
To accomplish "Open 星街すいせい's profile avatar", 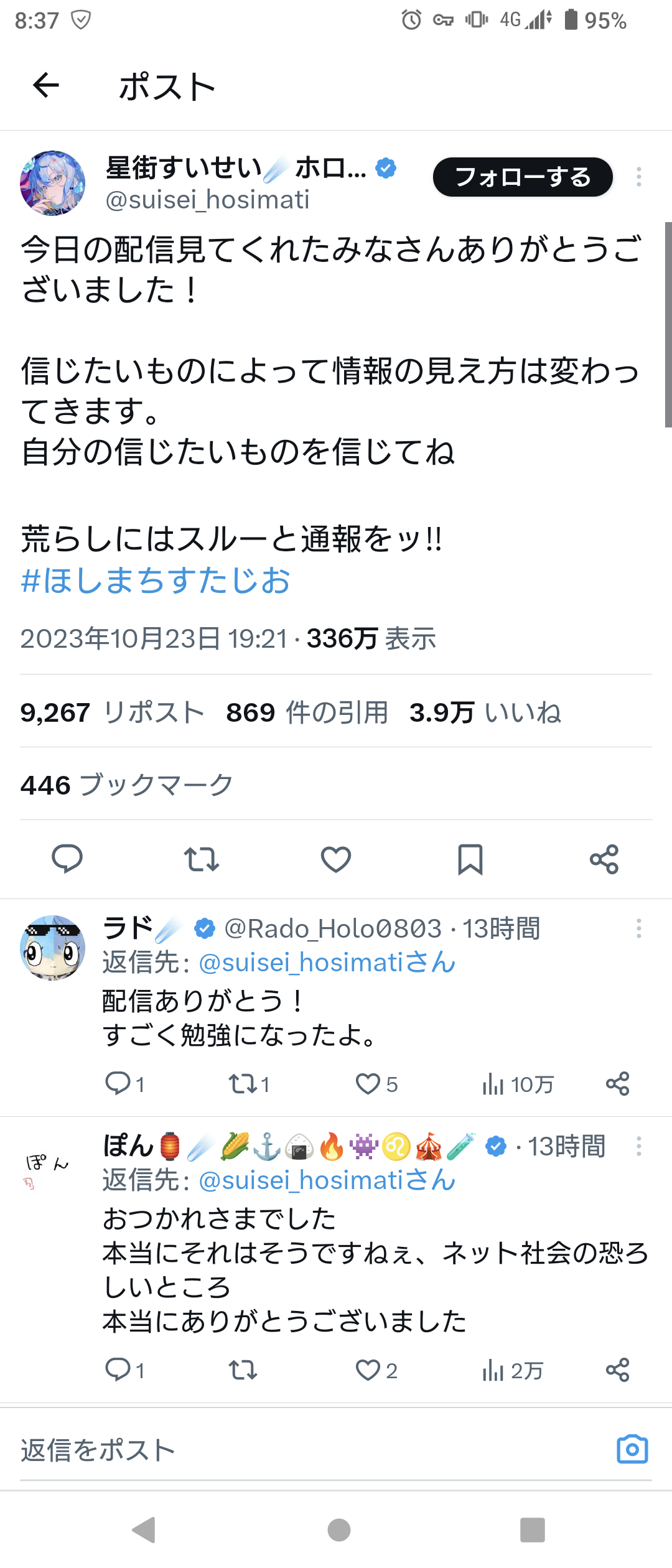I will pos(53,183).
